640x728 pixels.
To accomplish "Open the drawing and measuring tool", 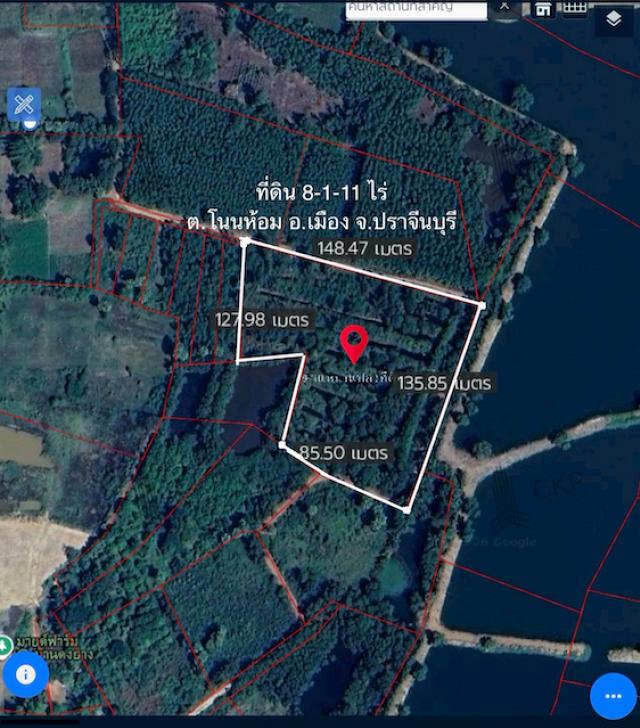I will pyautogui.click(x=24, y=104).
